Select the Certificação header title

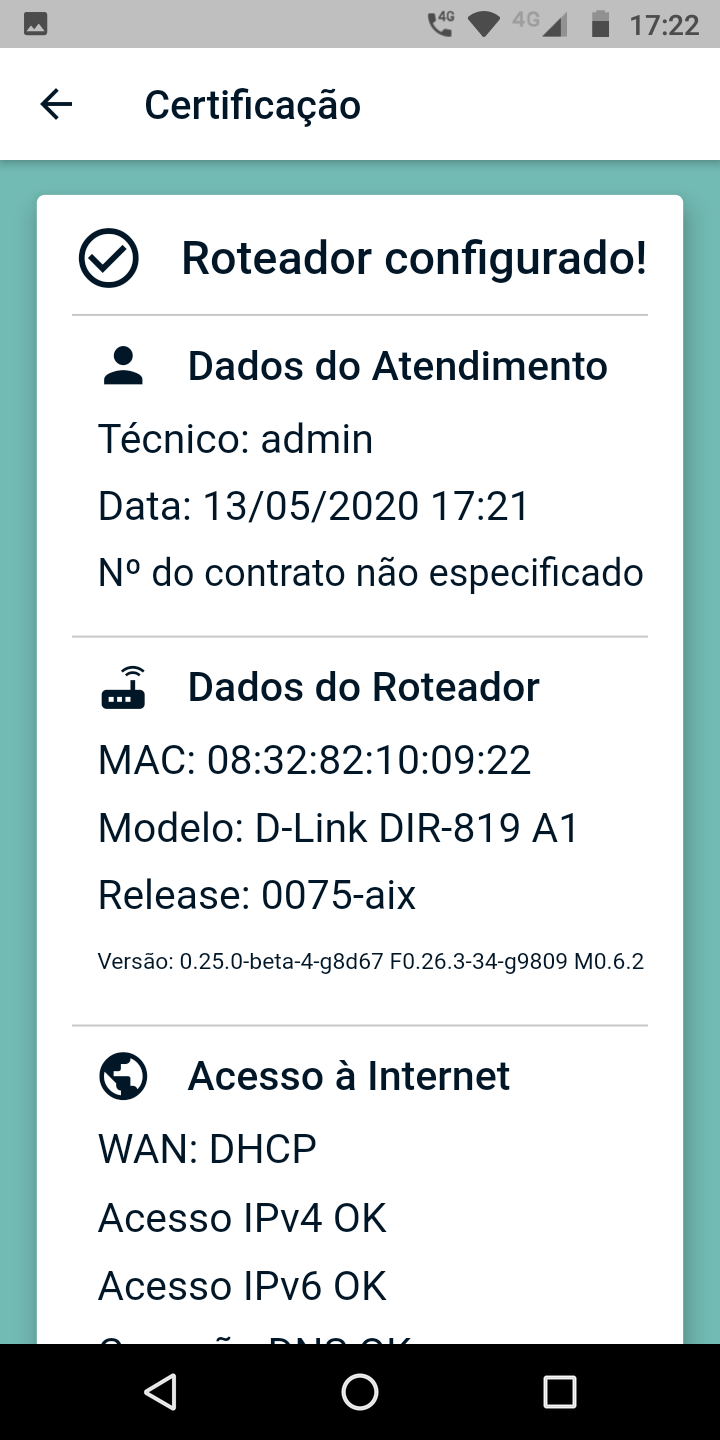252,103
